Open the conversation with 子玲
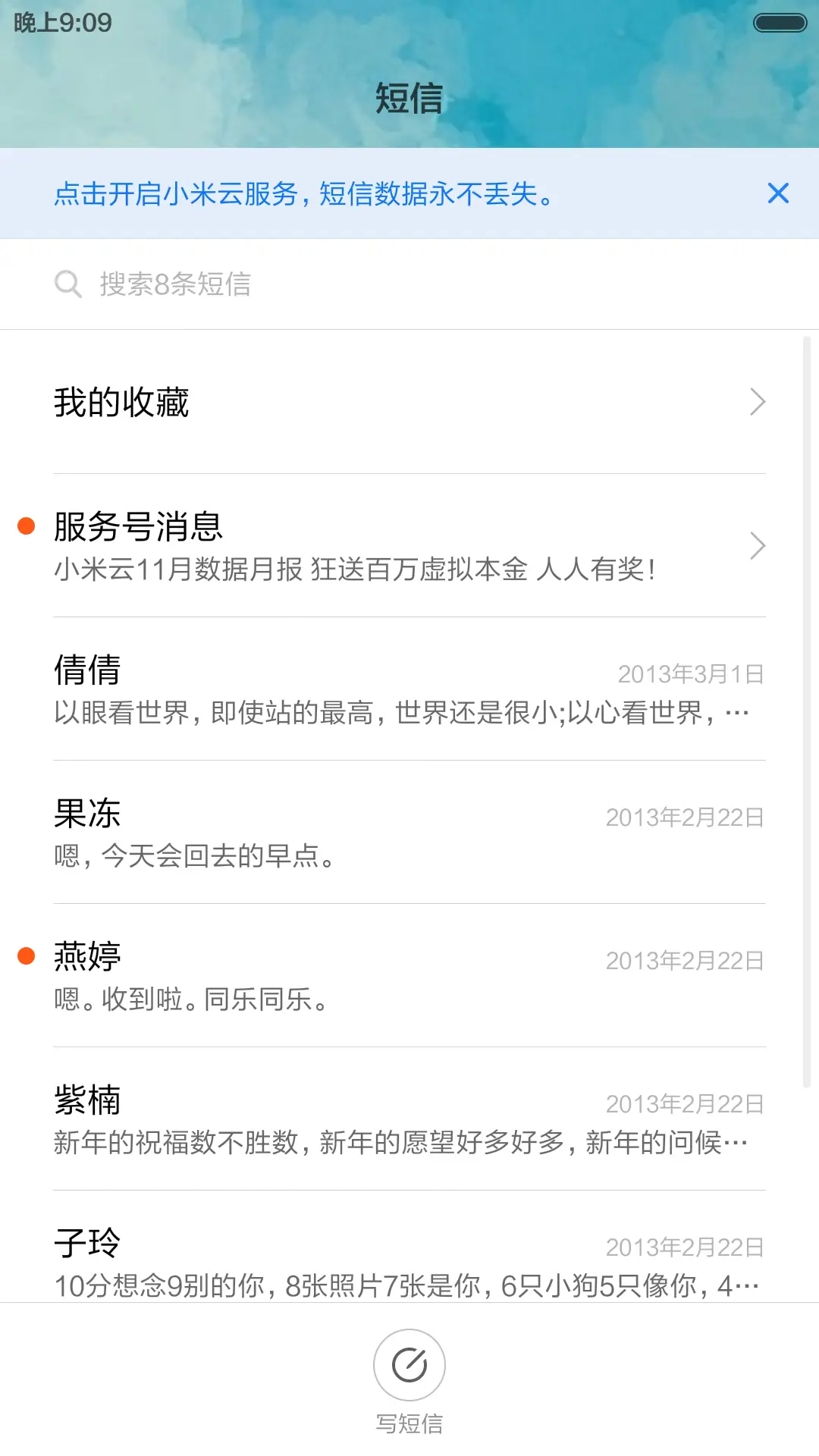The width and height of the screenshot is (819, 1456). [x=409, y=1260]
